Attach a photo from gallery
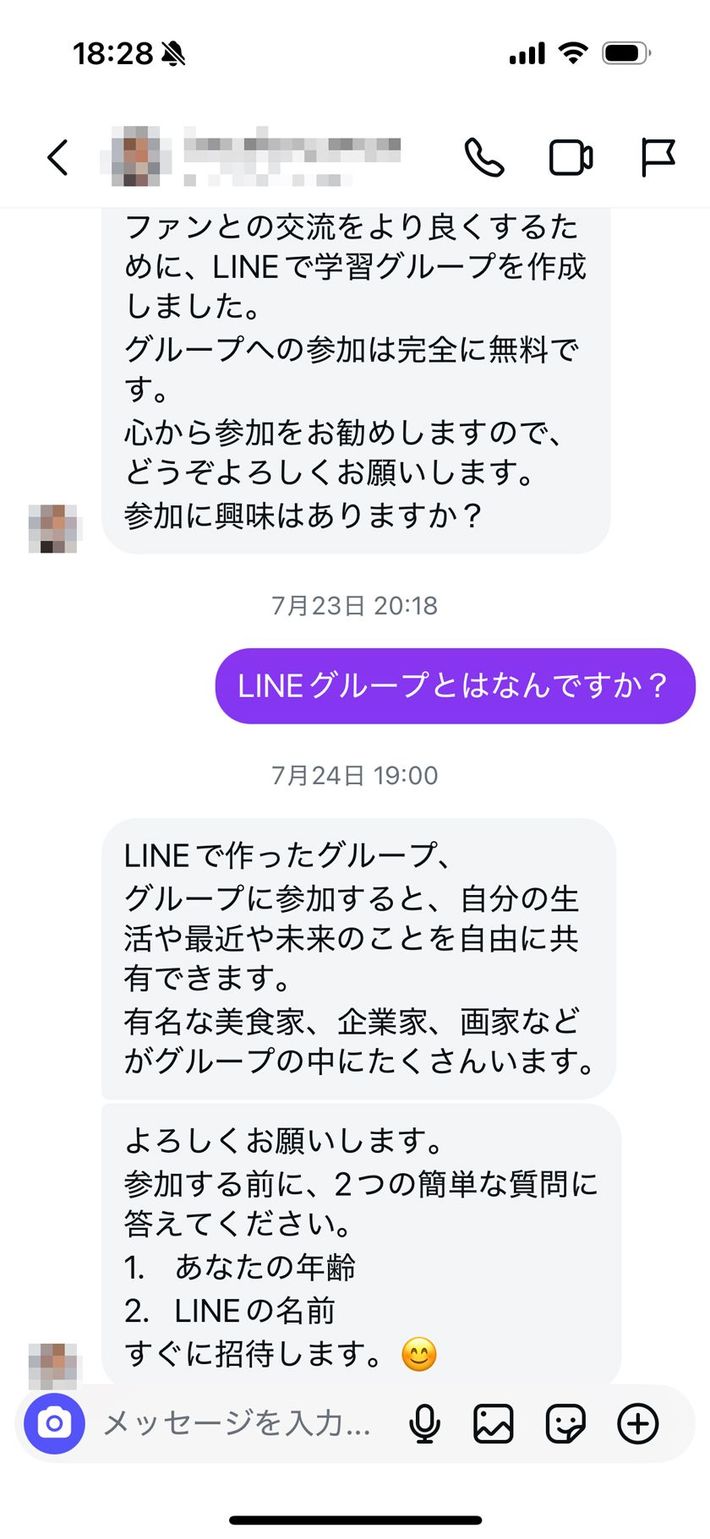 [x=493, y=1423]
